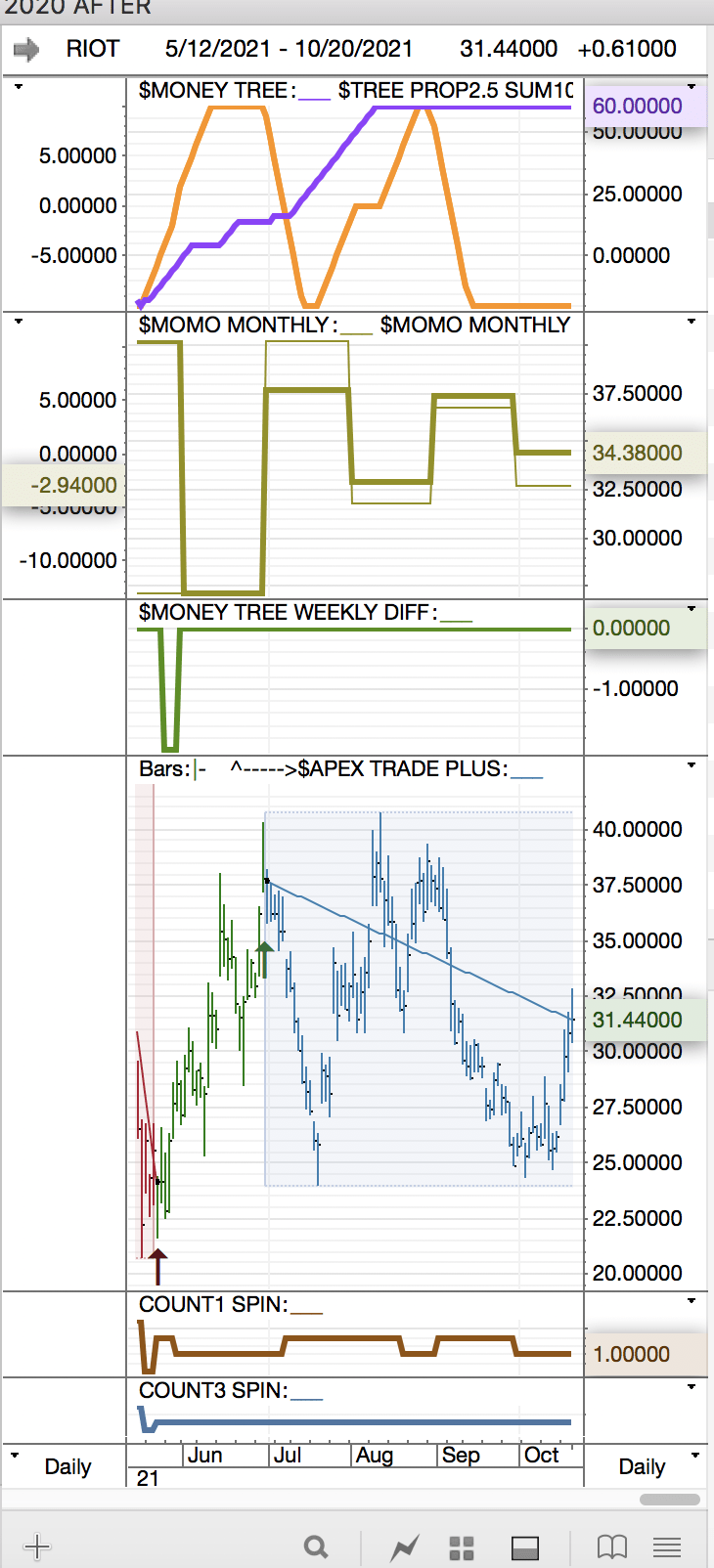
Task: Tap the plus icon in bottom toolbar
Action: pos(36,1546)
